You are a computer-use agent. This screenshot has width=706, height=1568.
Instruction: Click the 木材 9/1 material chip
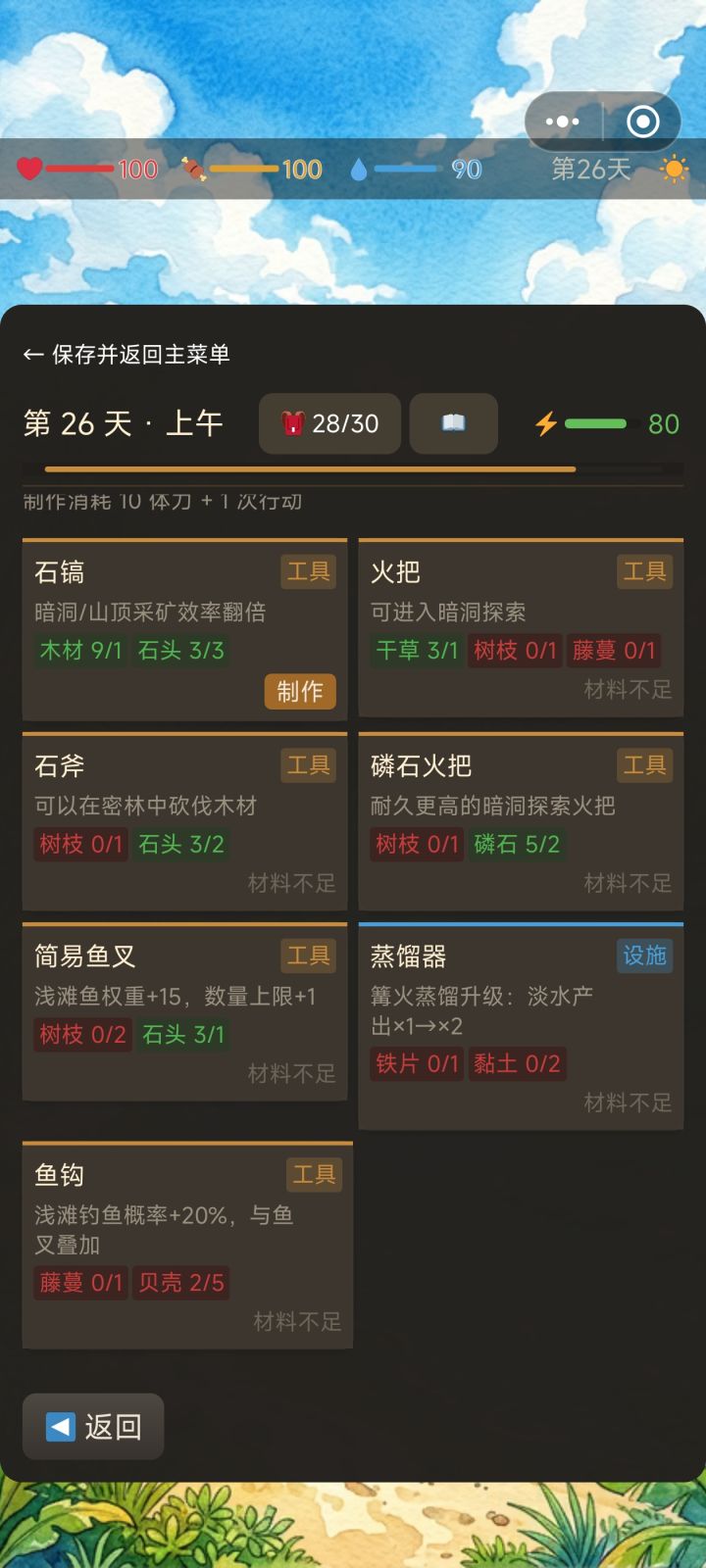80,651
